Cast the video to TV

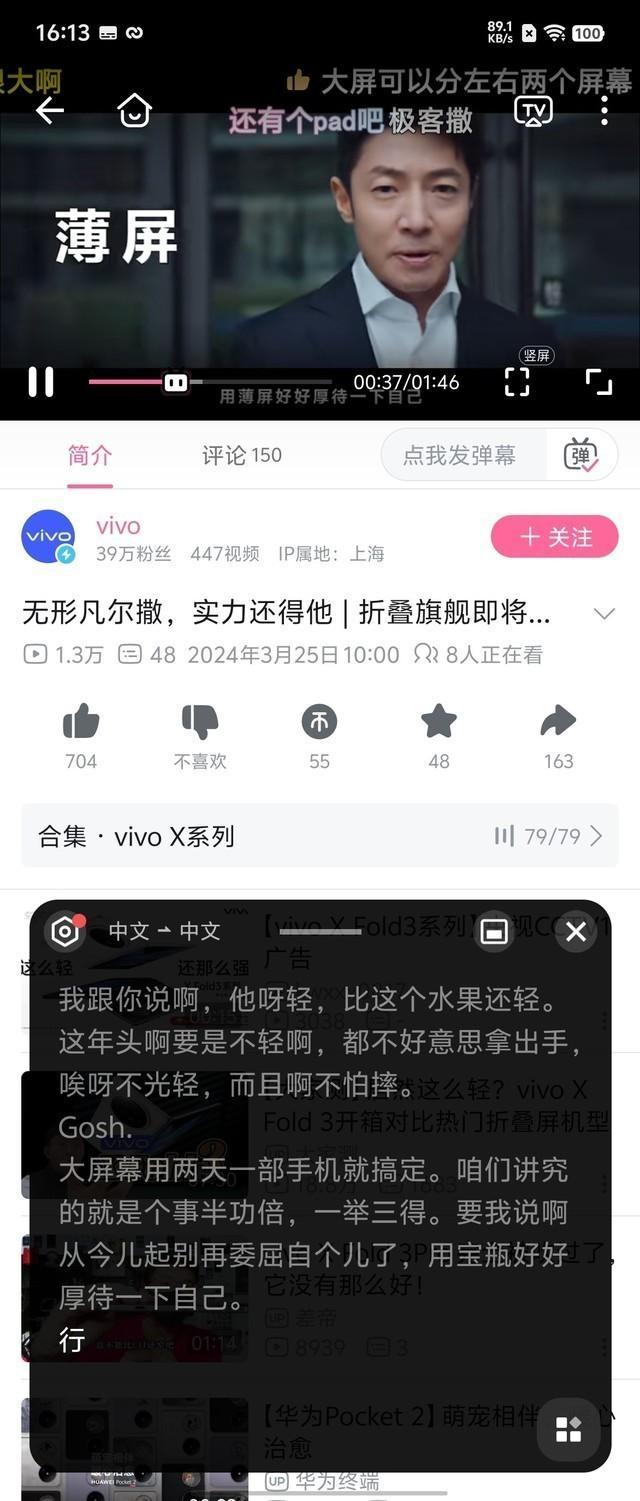533,110
